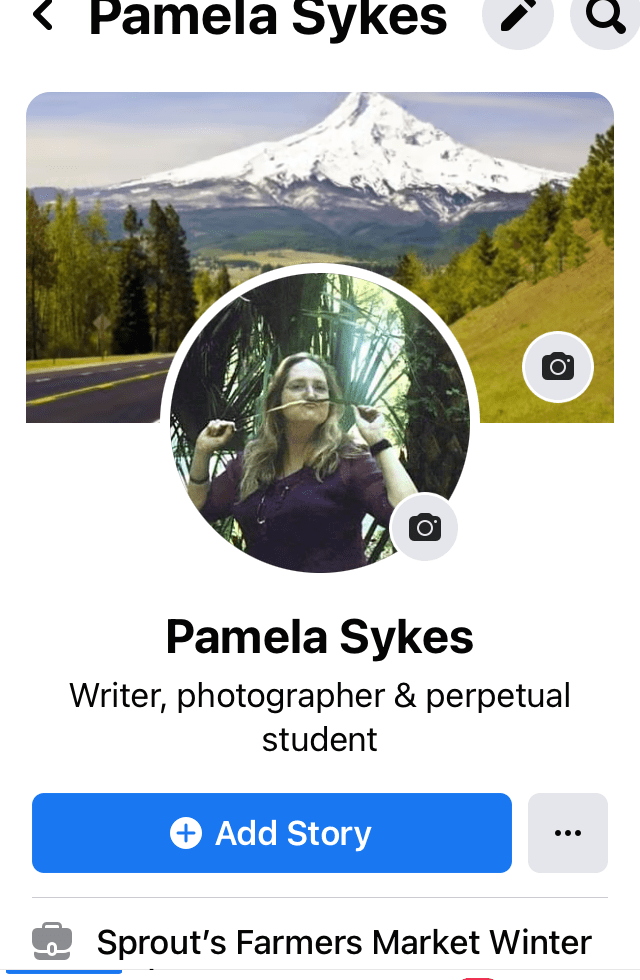The image size is (640, 980).
Task: Edit profile with the pencil icon
Action: [518, 17]
